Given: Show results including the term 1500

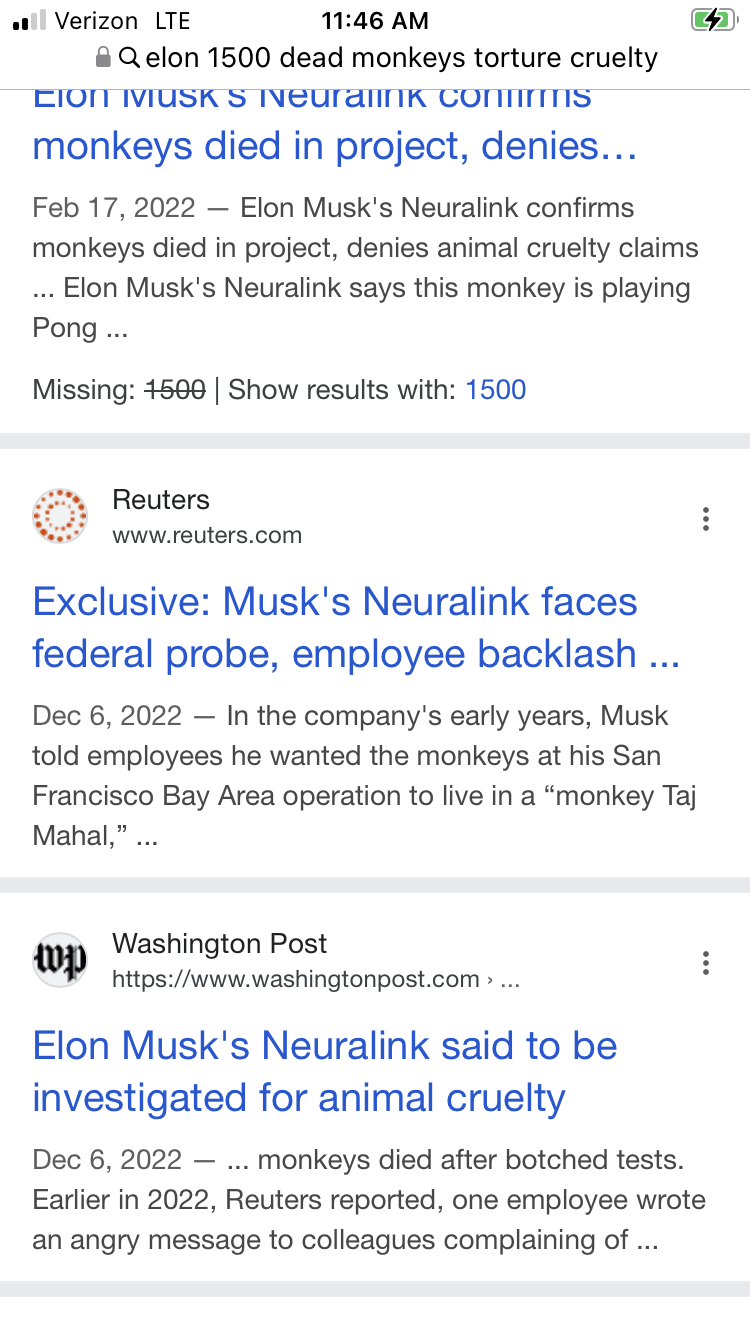Looking at the screenshot, I should pyautogui.click(x=495, y=390).
